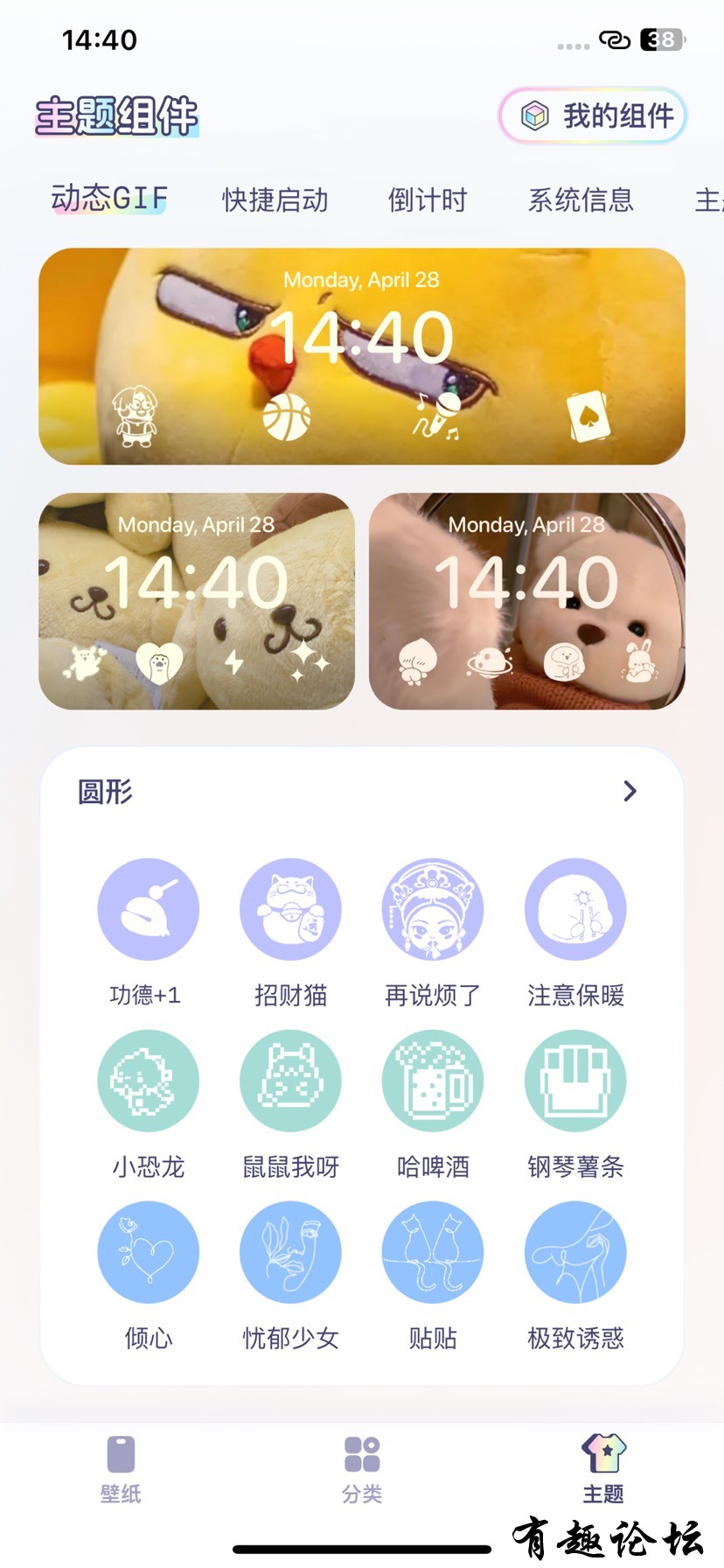Select the 功德+1 icon
The image size is (724, 1568).
point(148,909)
